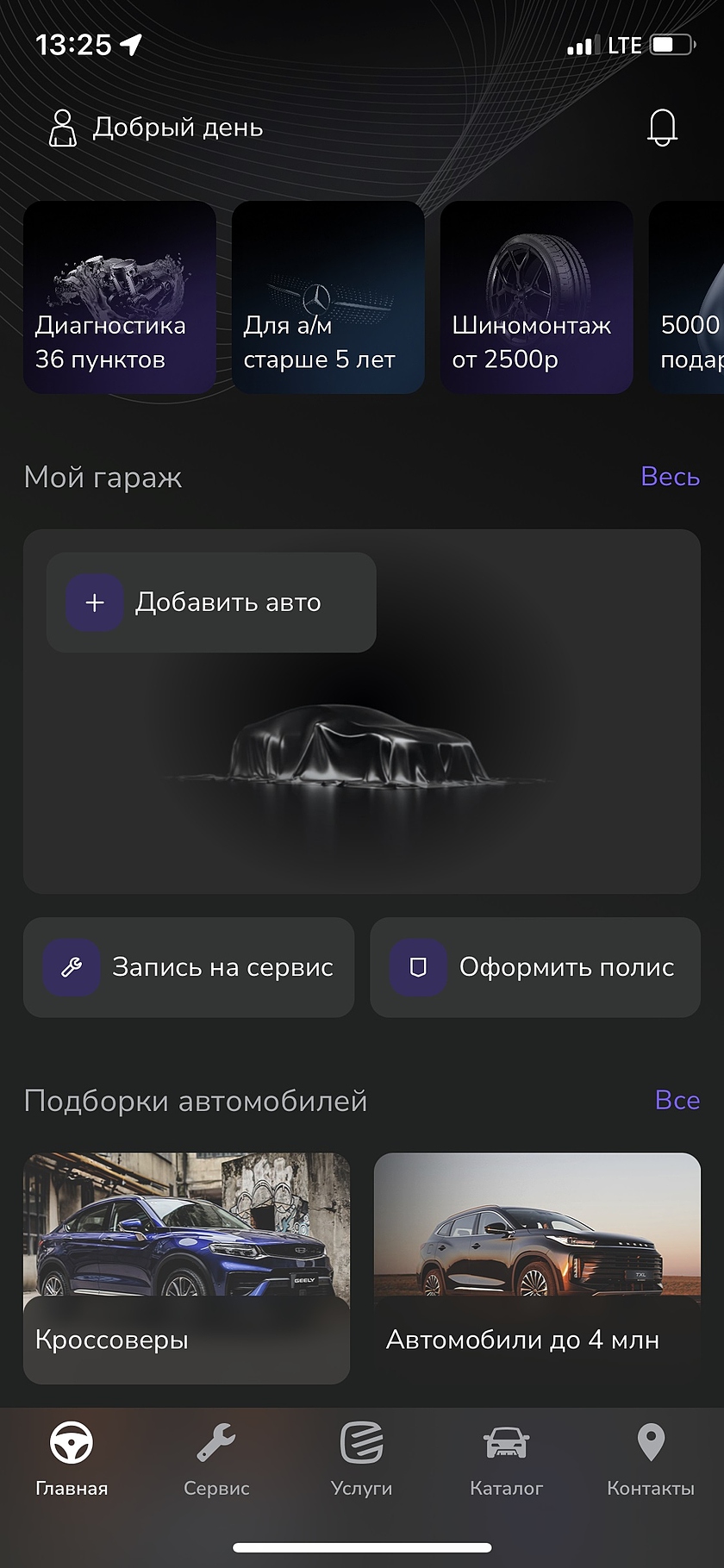
Task: Switch to the Услуги tab
Action: pyautogui.click(x=361, y=1459)
